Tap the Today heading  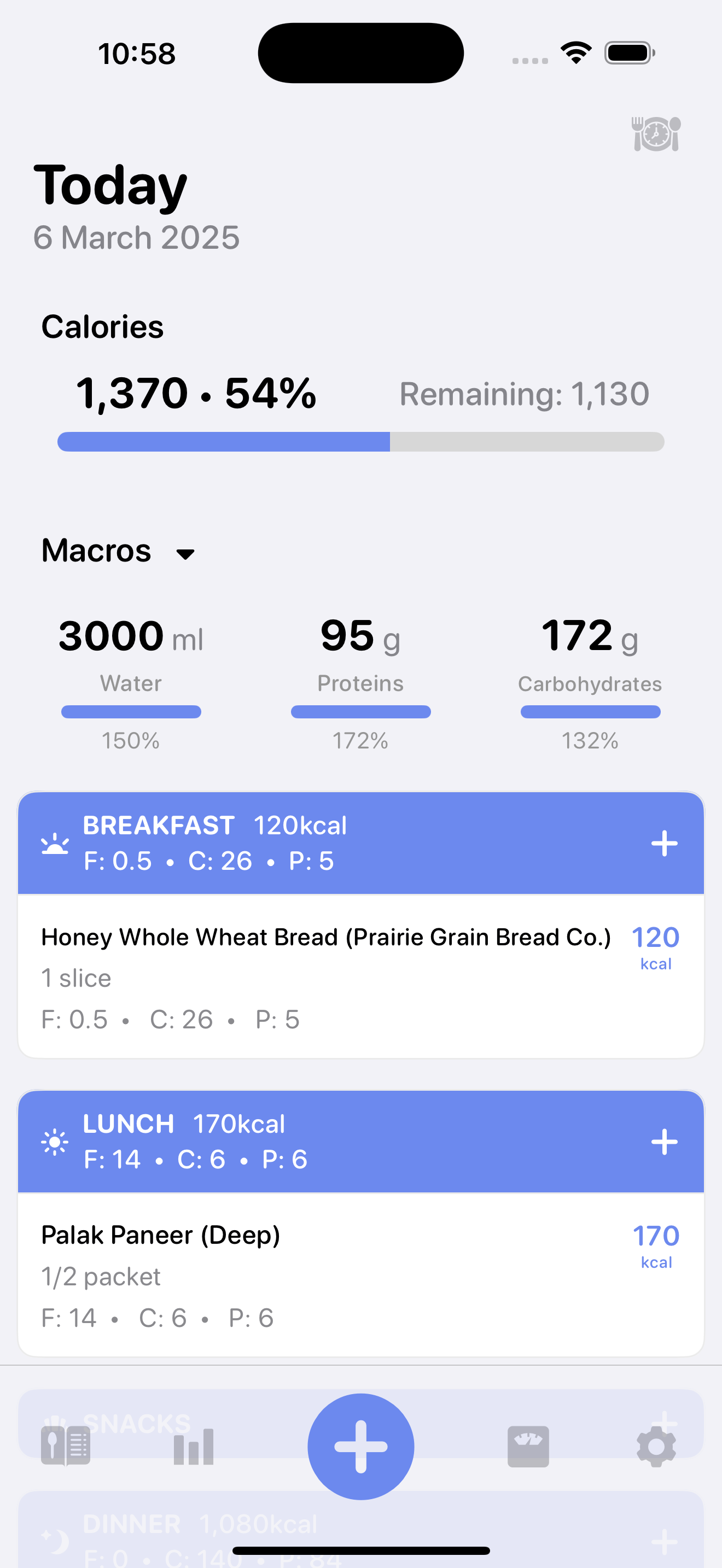[112, 186]
